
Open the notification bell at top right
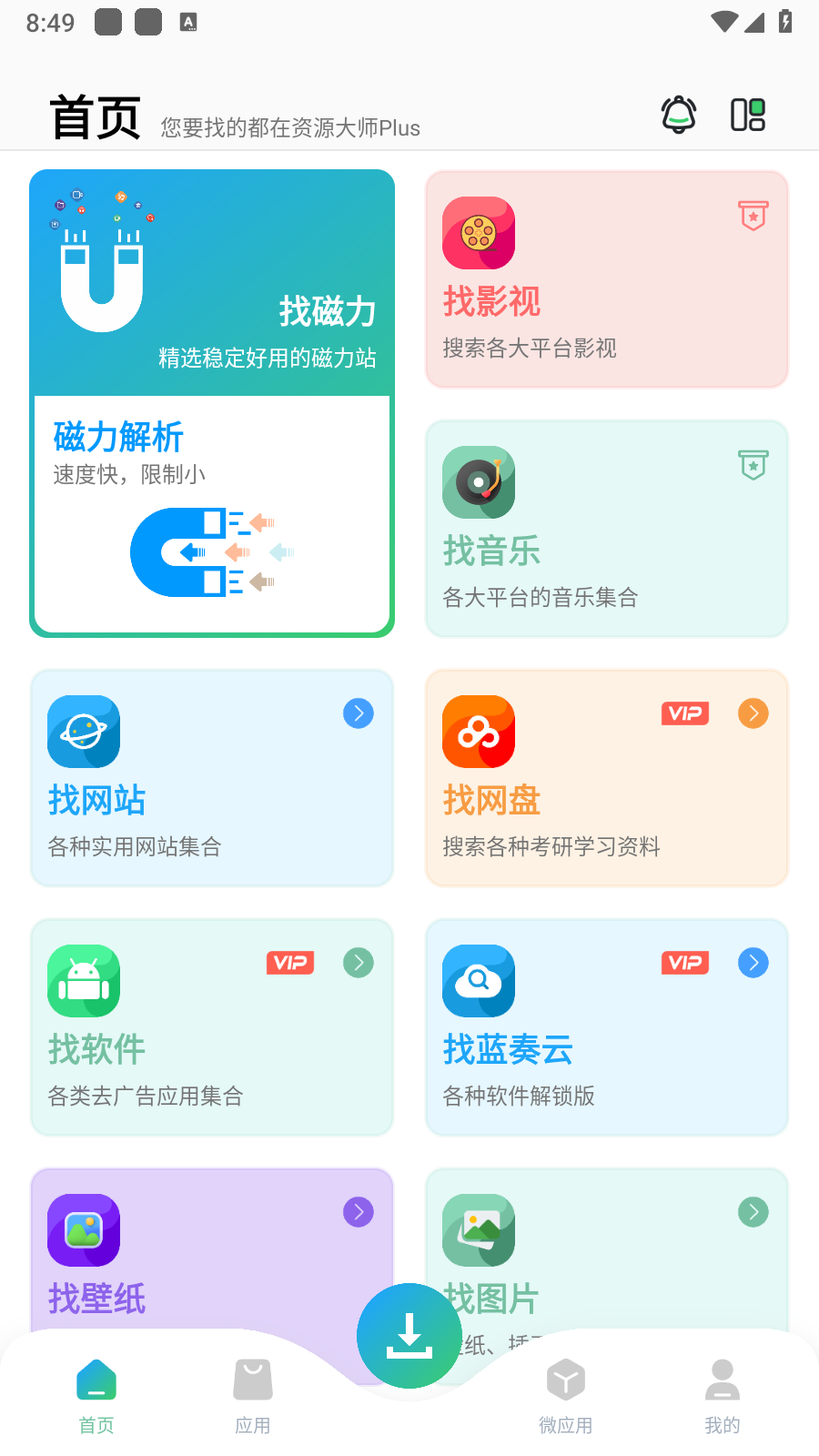click(678, 115)
